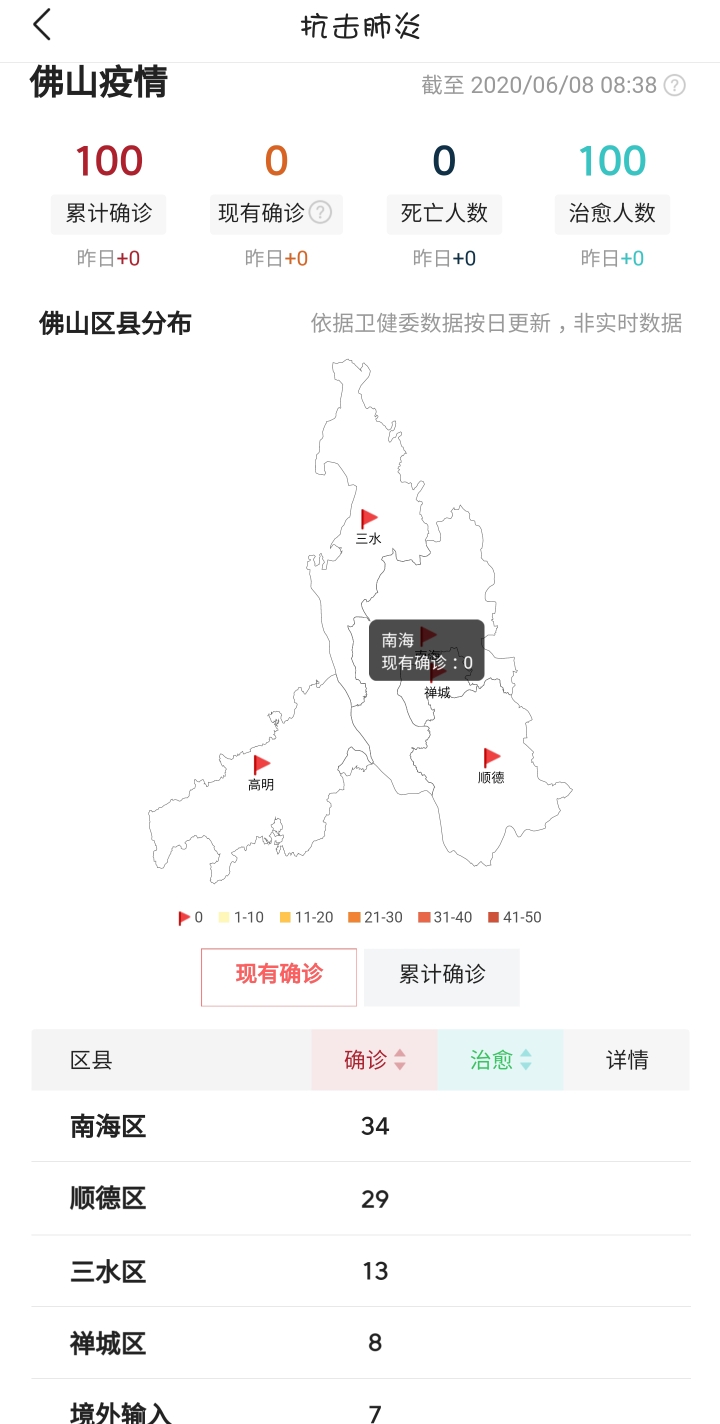Screen dimensions: 720x1424
Task: Go back using the top-left arrow
Action: click(42, 25)
